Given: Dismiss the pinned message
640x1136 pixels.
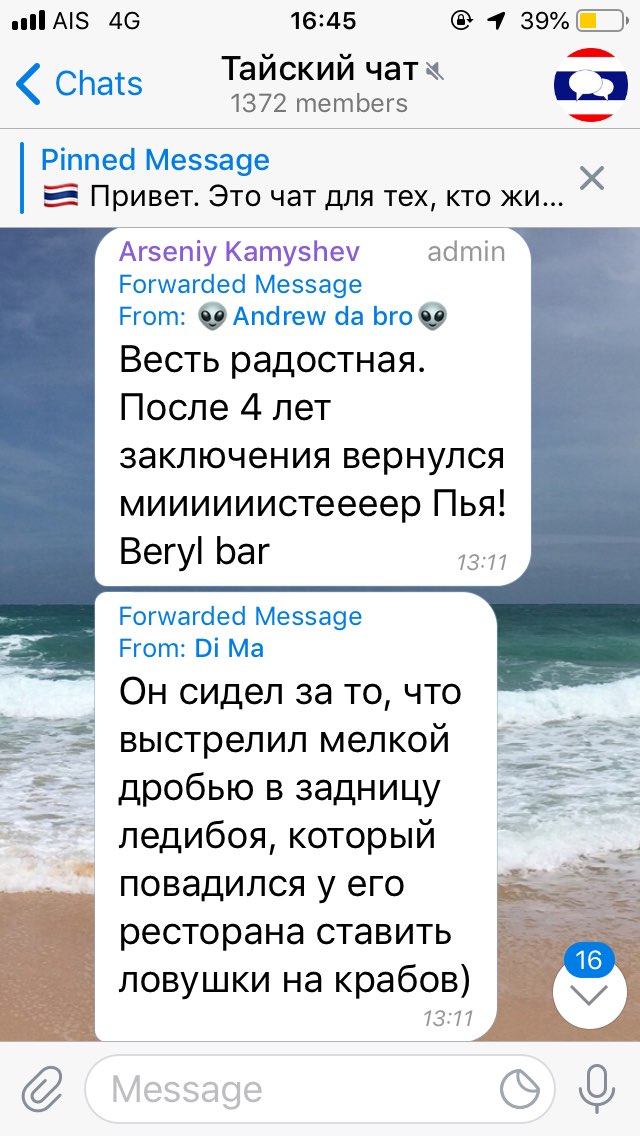Looking at the screenshot, I should pos(592,179).
